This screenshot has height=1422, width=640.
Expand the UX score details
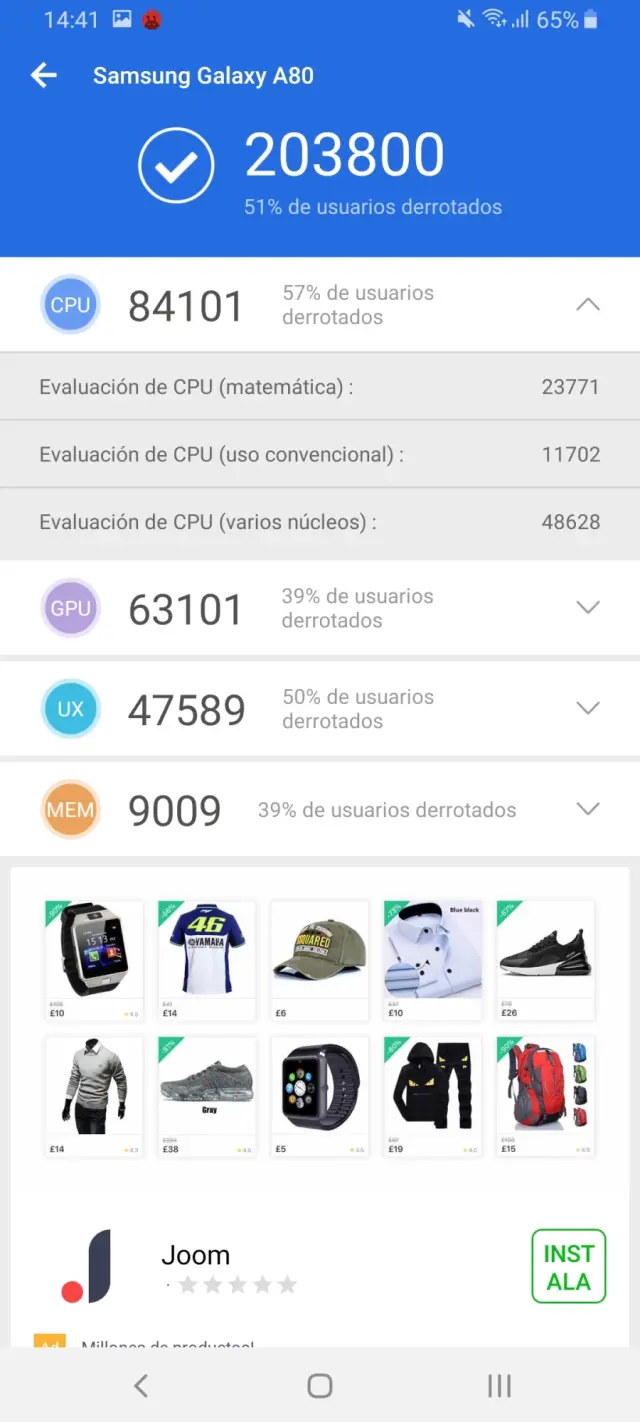coord(588,708)
